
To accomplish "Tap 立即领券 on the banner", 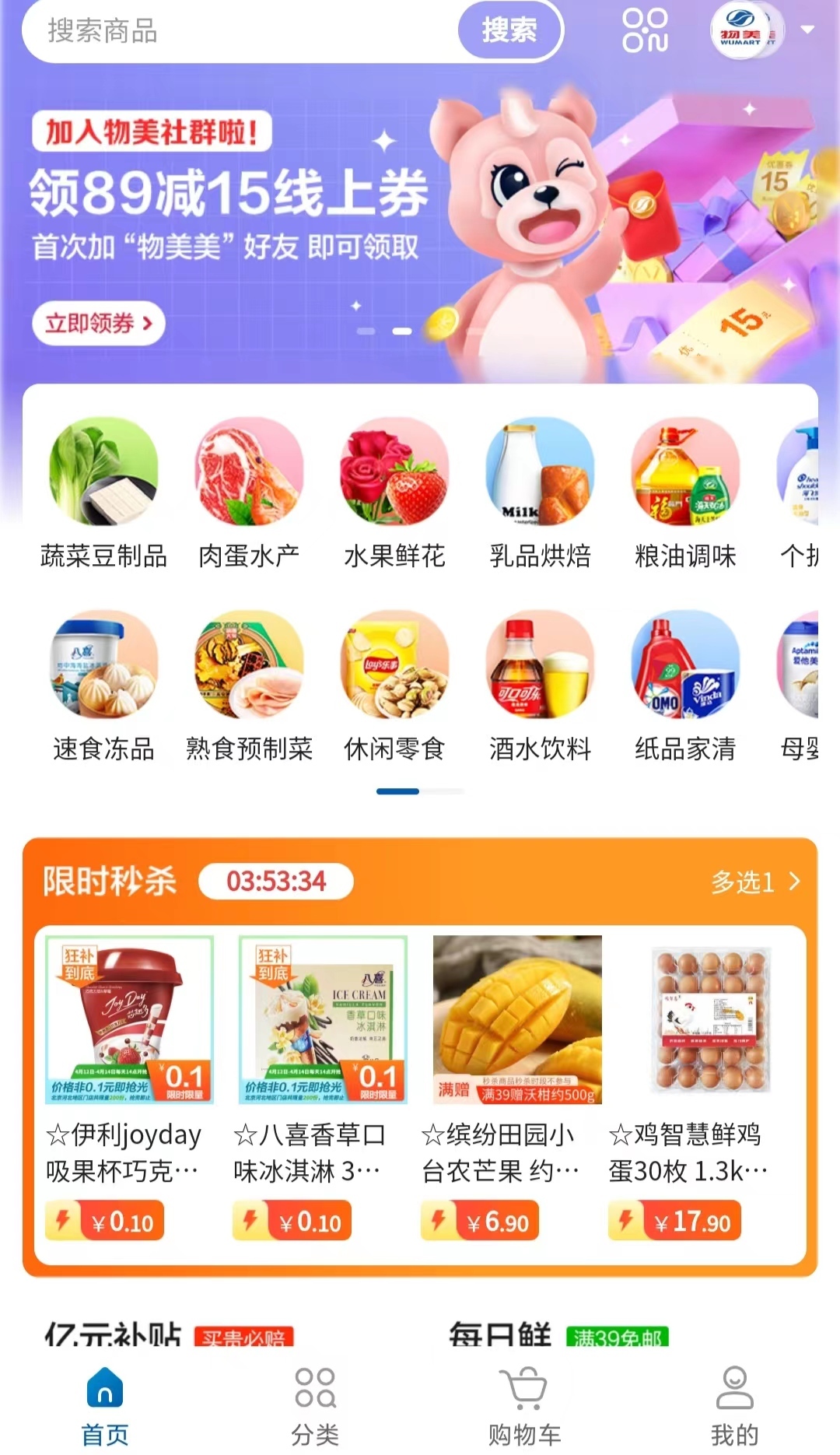I will coord(98,323).
